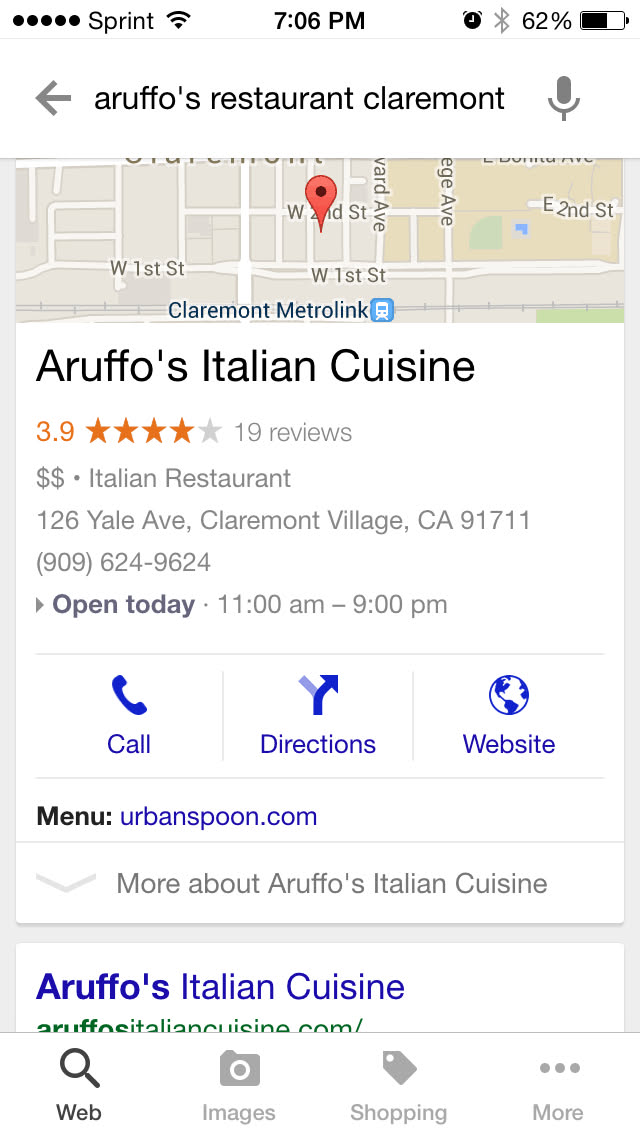
Task: Select the Web tab
Action: [79, 1086]
